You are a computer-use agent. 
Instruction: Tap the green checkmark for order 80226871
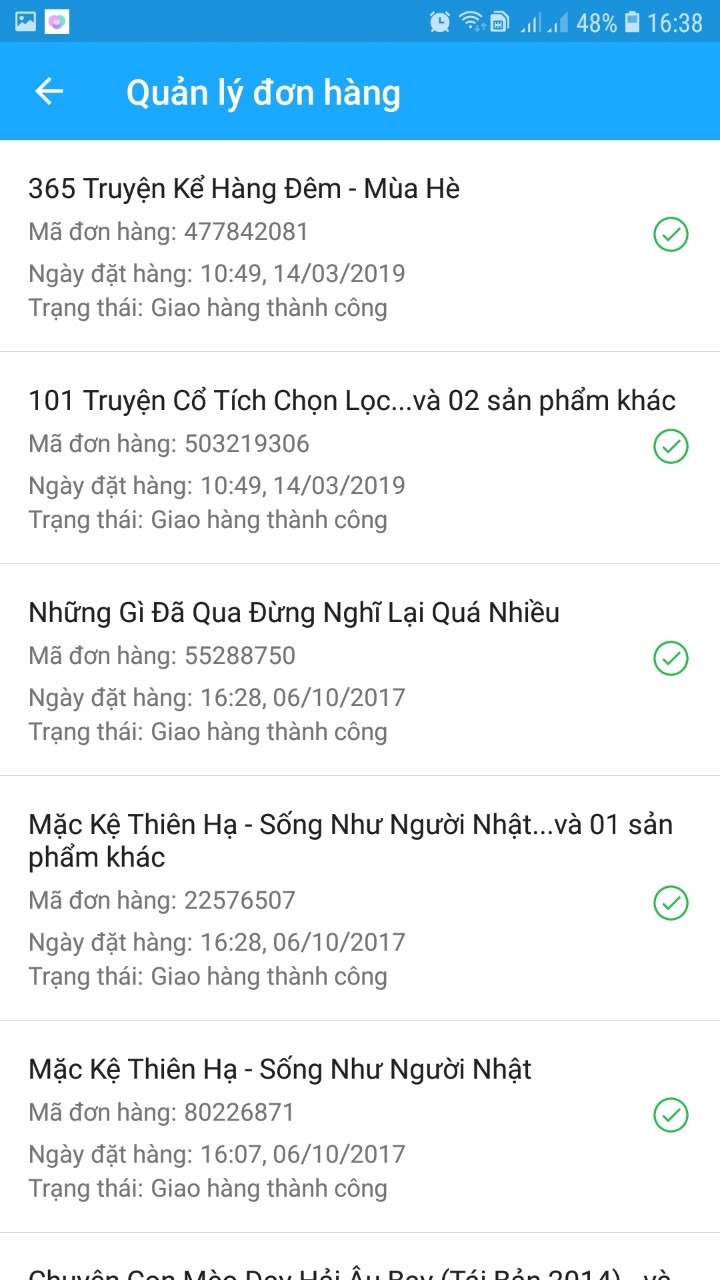pyautogui.click(x=672, y=1115)
